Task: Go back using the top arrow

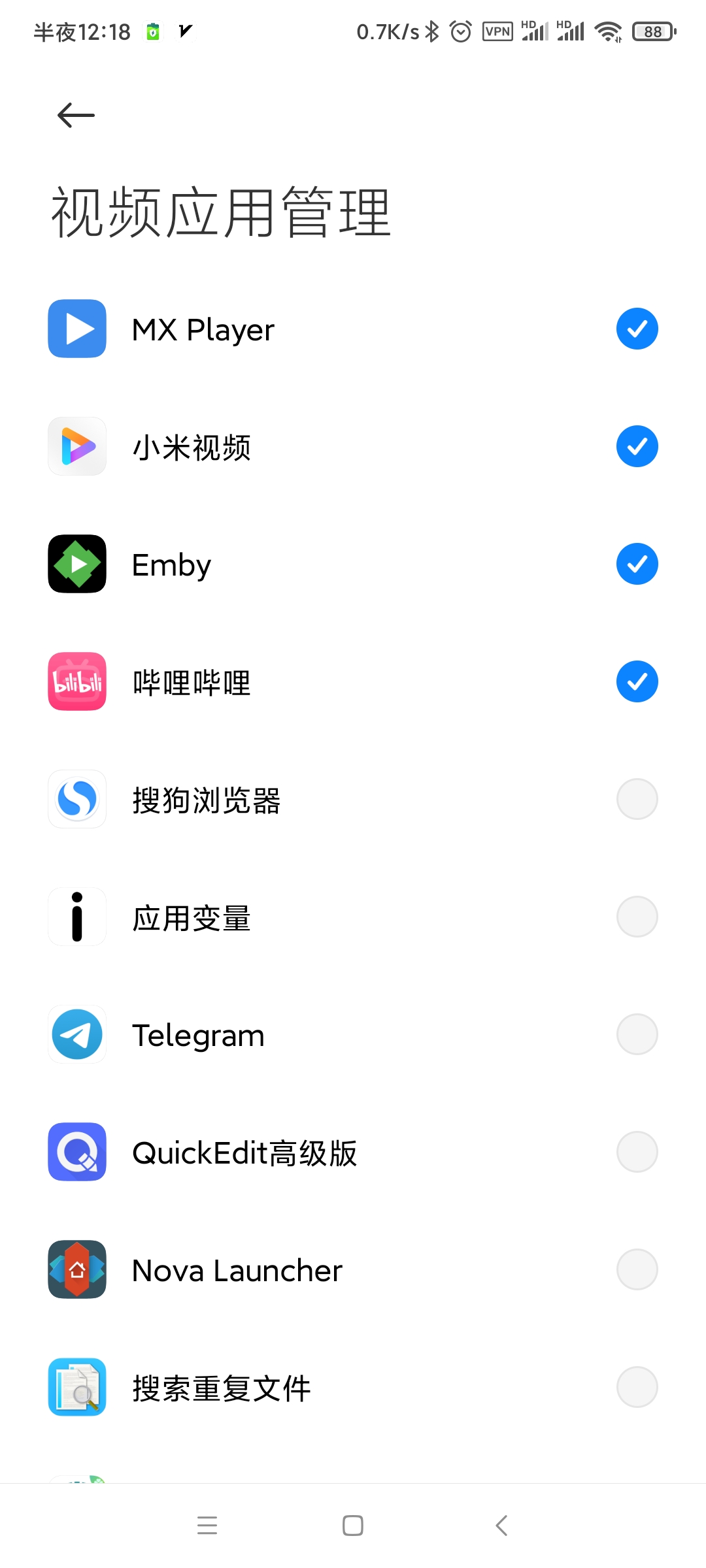Action: [x=76, y=116]
